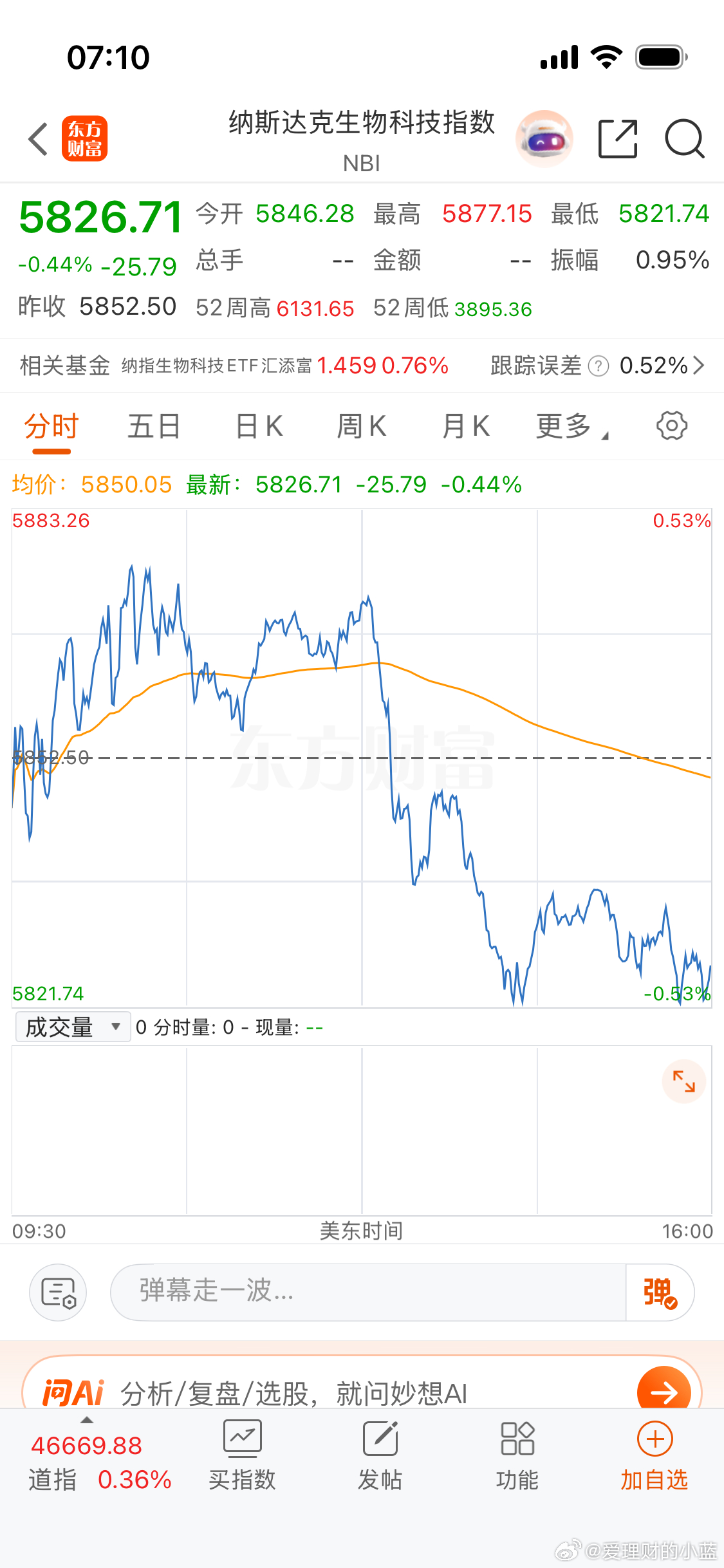
Task: Open related fund 纳指生物科技ETF汇添富
Action: [283, 366]
